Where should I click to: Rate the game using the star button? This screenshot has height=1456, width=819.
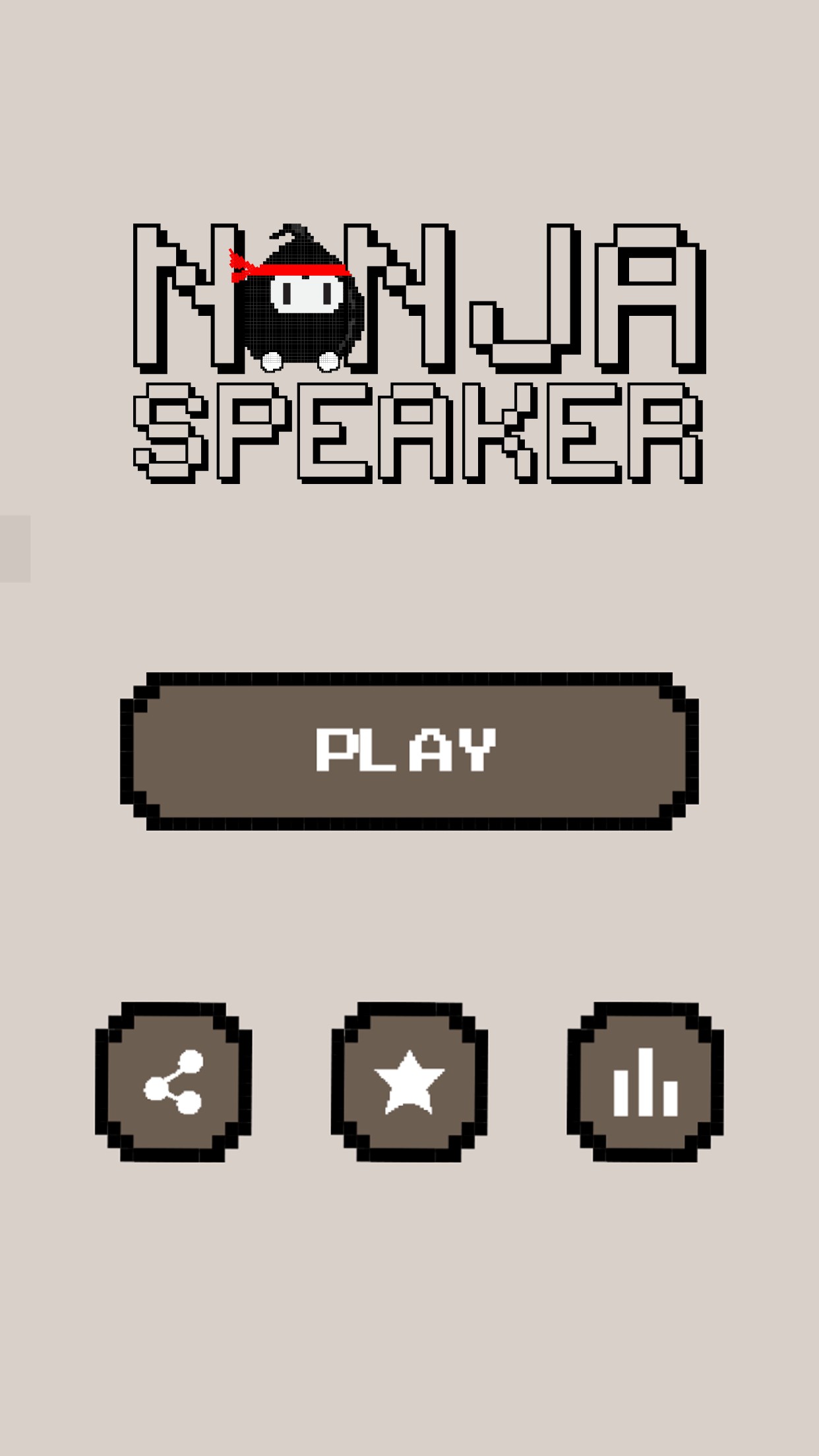click(409, 1082)
